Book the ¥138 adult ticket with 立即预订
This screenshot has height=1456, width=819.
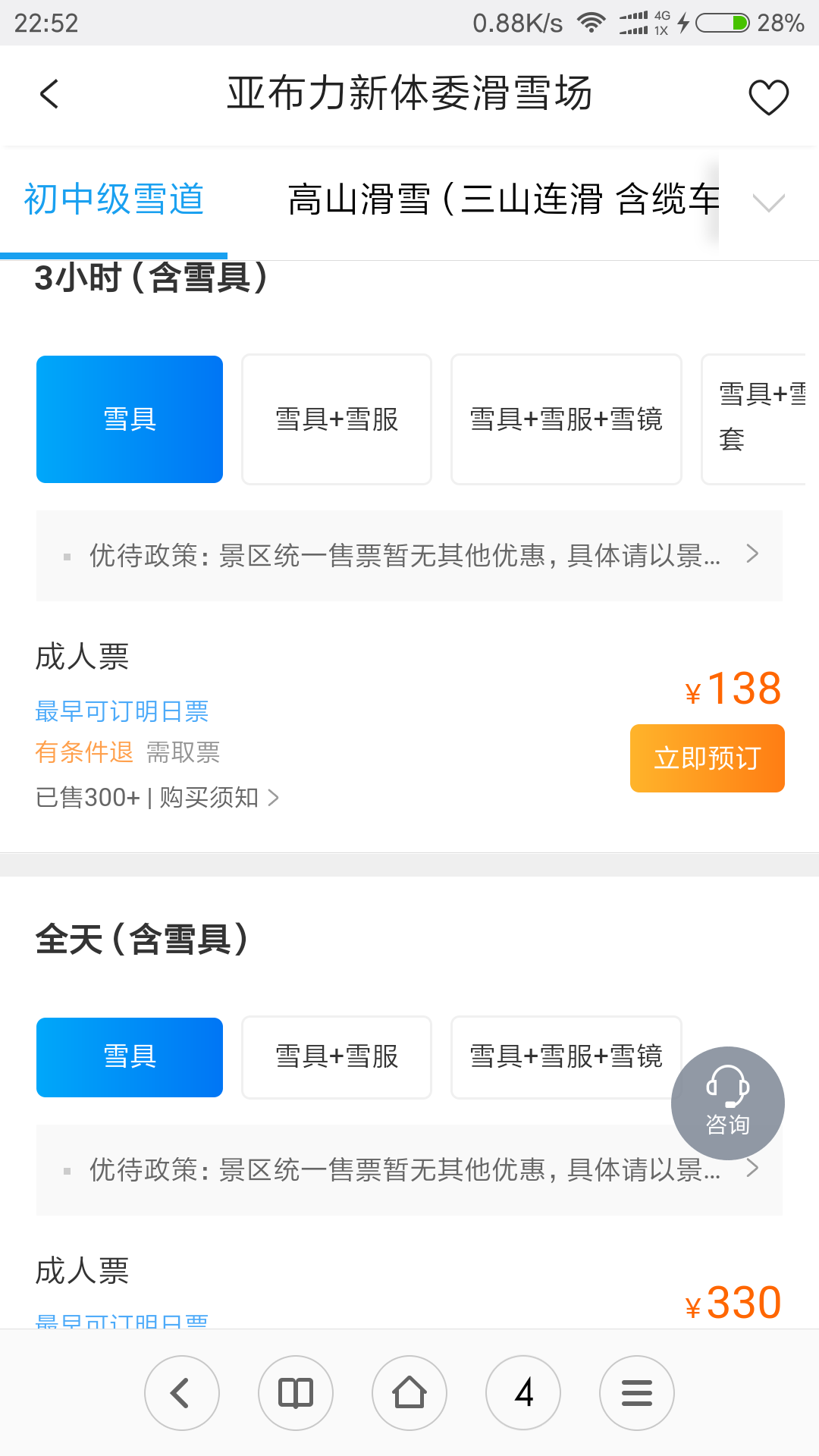(707, 758)
